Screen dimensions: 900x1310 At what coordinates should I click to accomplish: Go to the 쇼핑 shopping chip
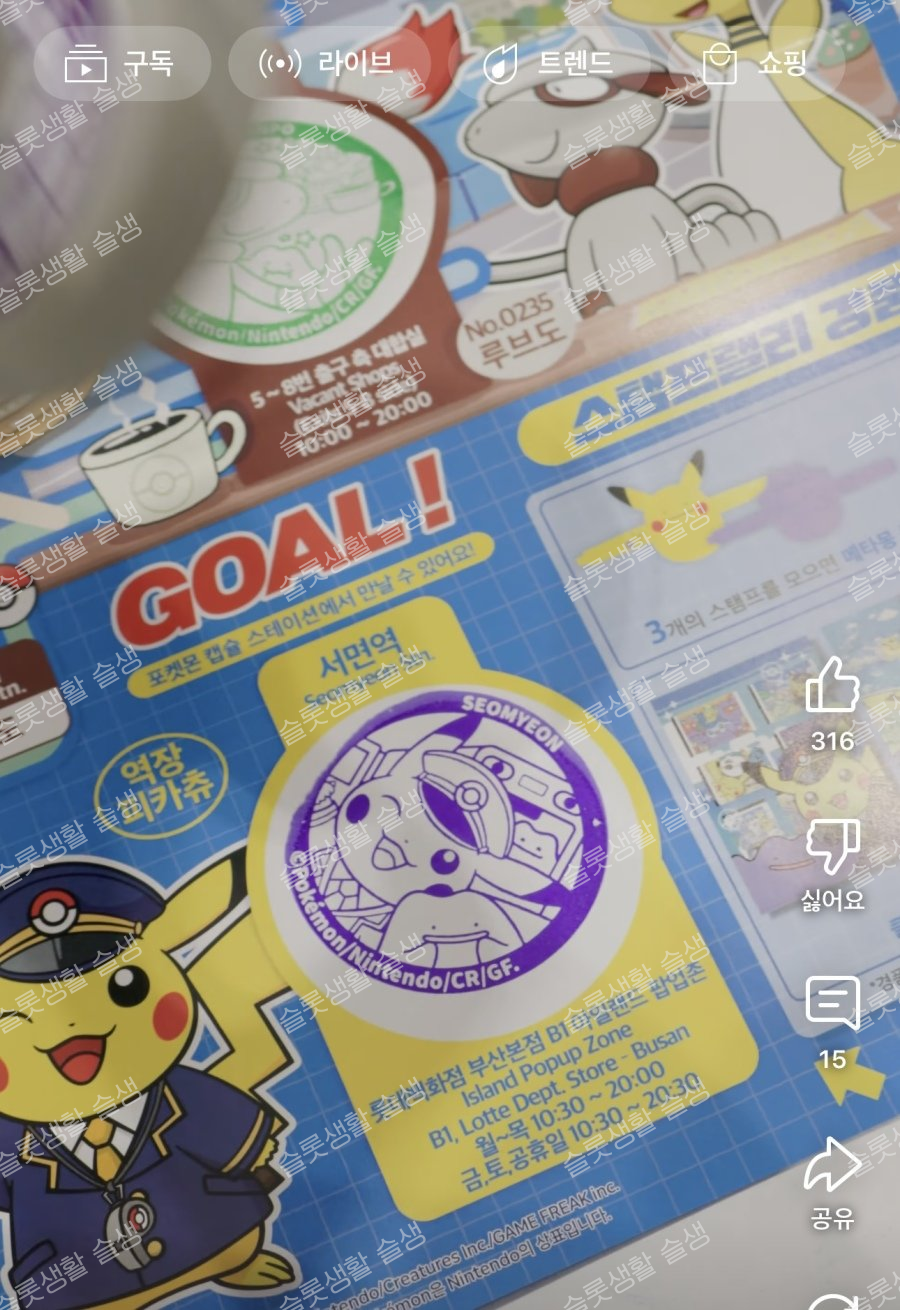(757, 64)
